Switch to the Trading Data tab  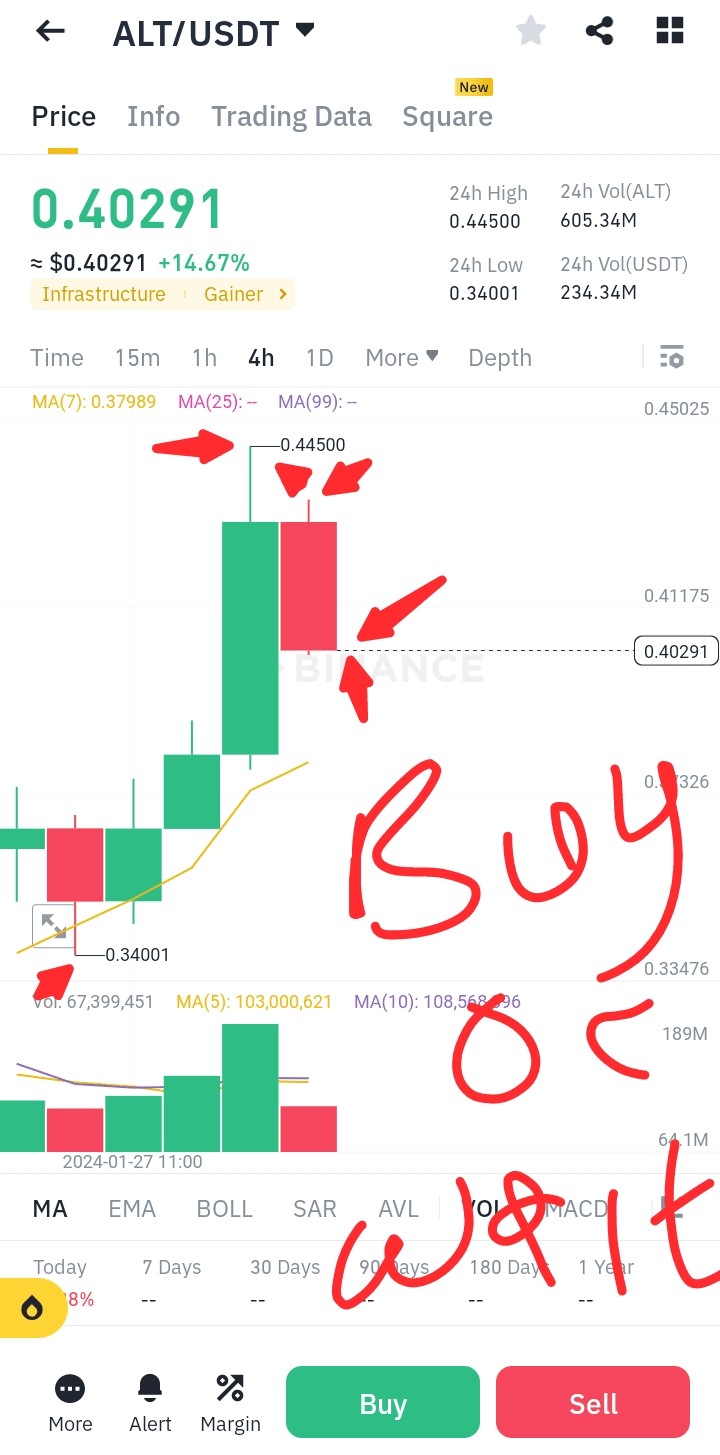291,117
